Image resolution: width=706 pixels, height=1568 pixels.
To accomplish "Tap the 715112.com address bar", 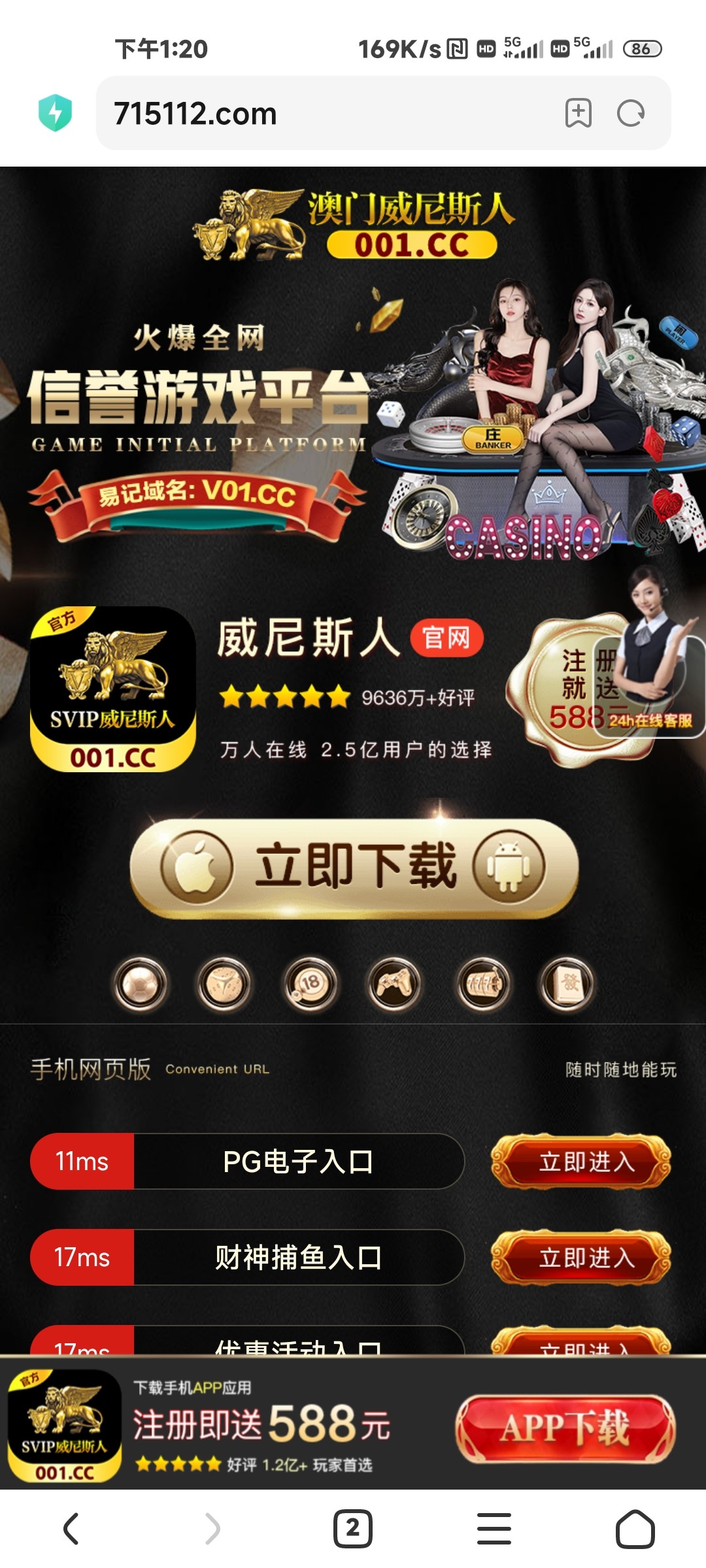I will 327,114.
